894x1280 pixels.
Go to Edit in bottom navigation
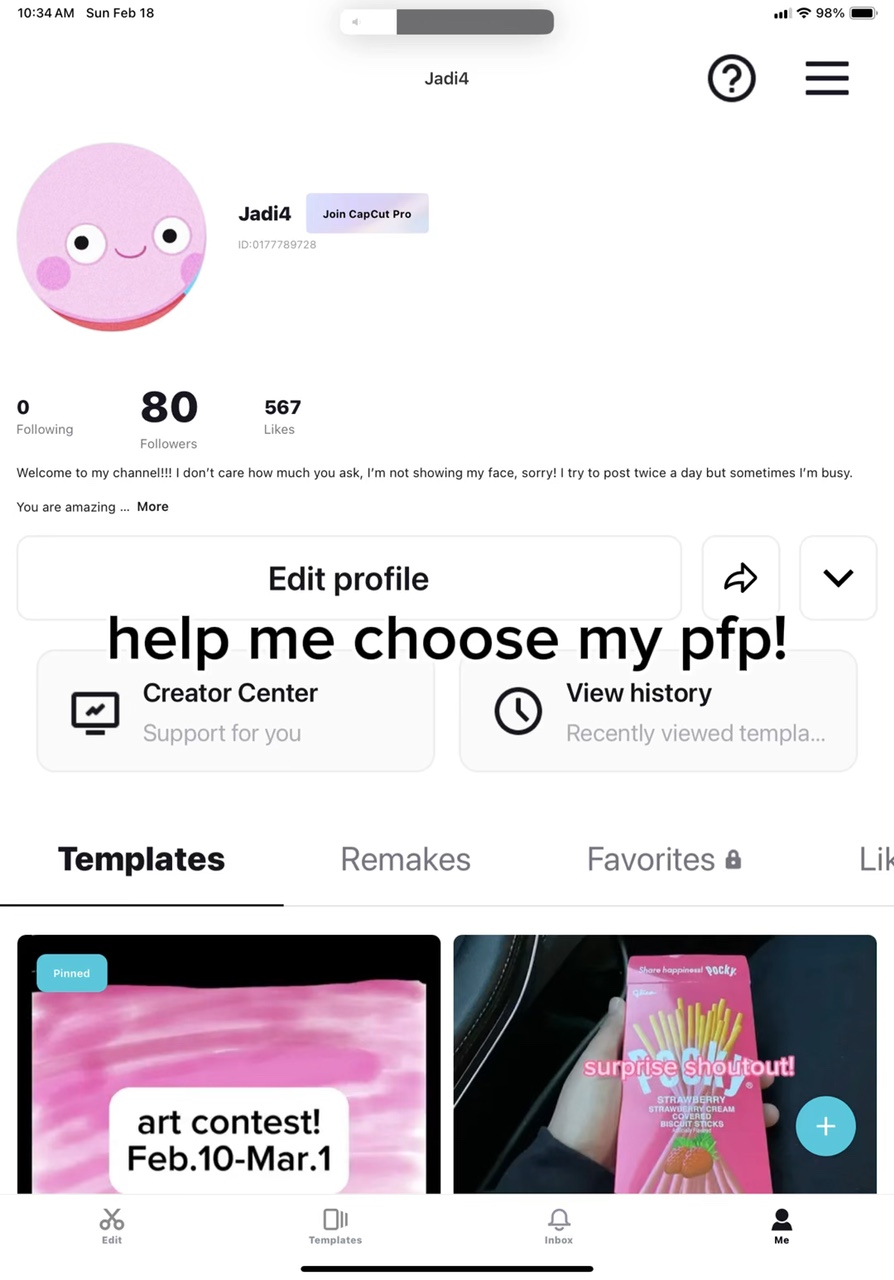pyautogui.click(x=111, y=1225)
